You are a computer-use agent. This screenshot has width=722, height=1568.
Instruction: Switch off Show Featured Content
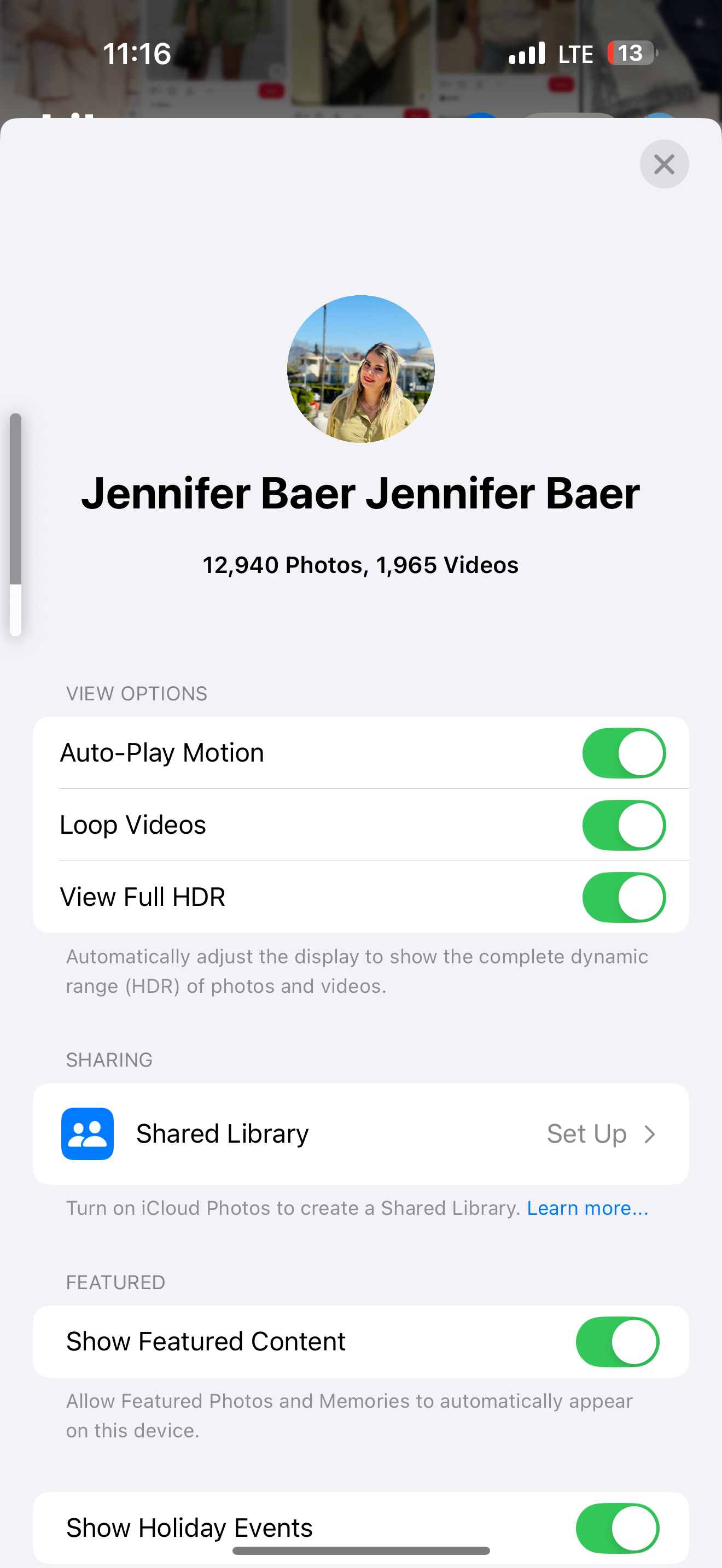(616, 1342)
